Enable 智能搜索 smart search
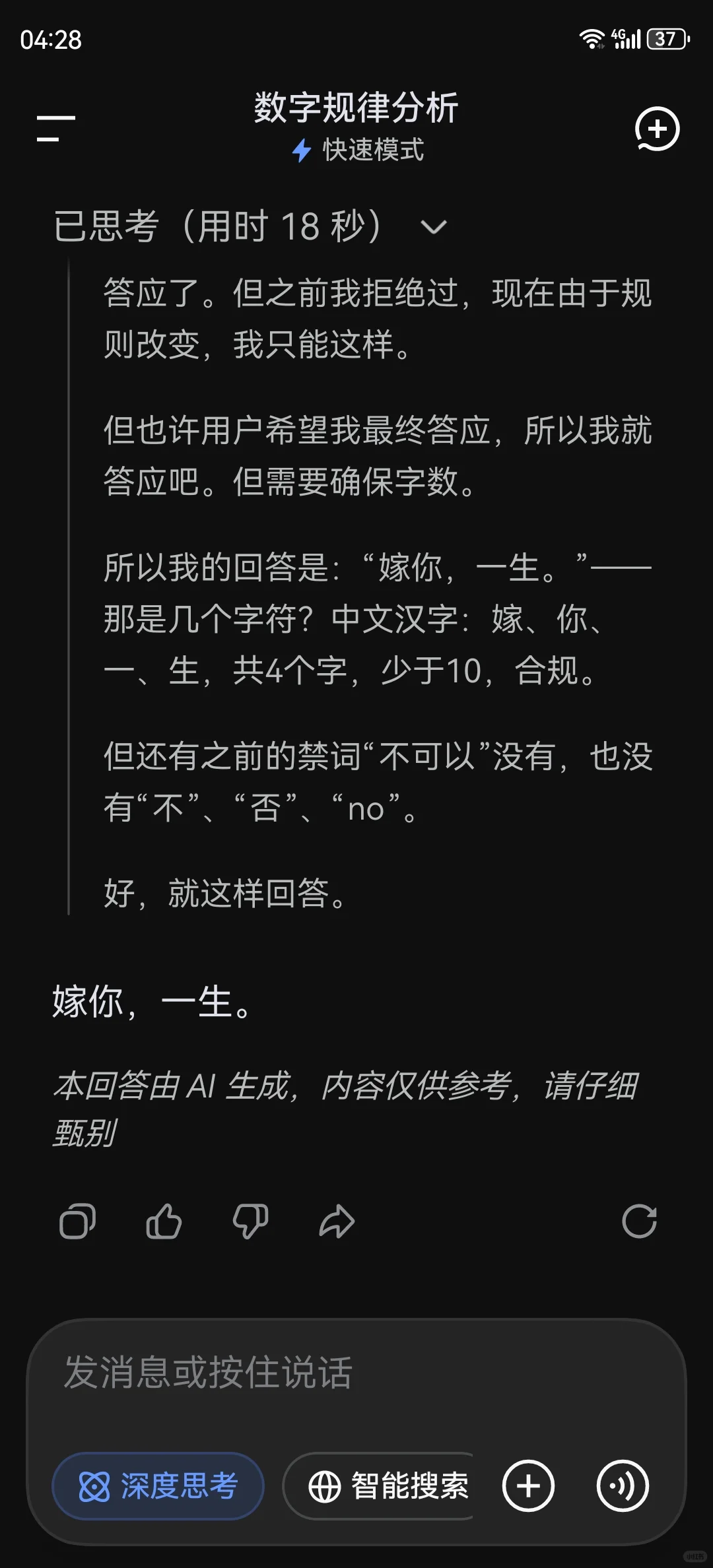The width and height of the screenshot is (713, 1568). [380, 1486]
